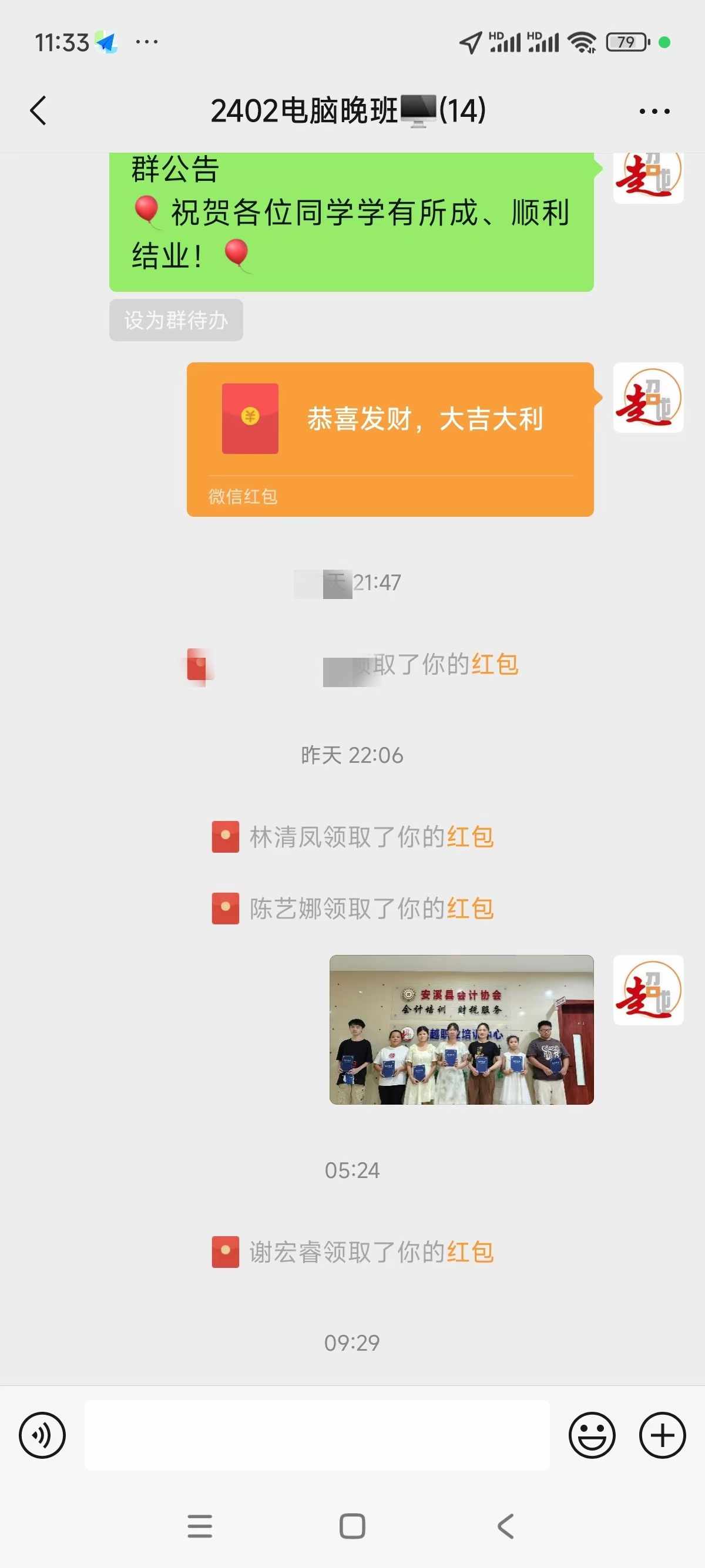
Task: Go back from the group chat
Action: 38,111
